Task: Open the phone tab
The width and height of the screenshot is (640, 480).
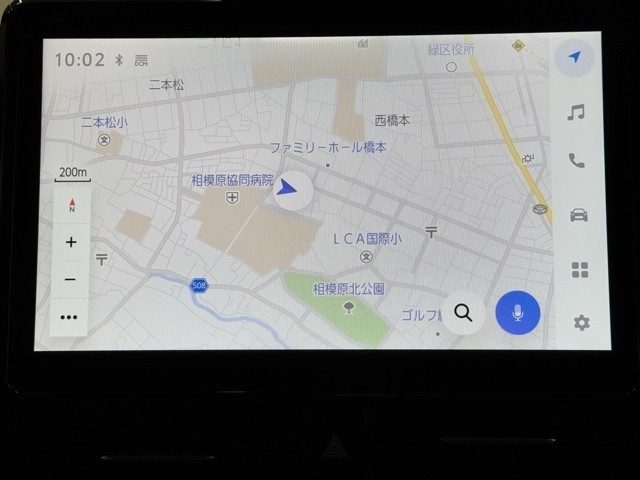Action: click(577, 160)
